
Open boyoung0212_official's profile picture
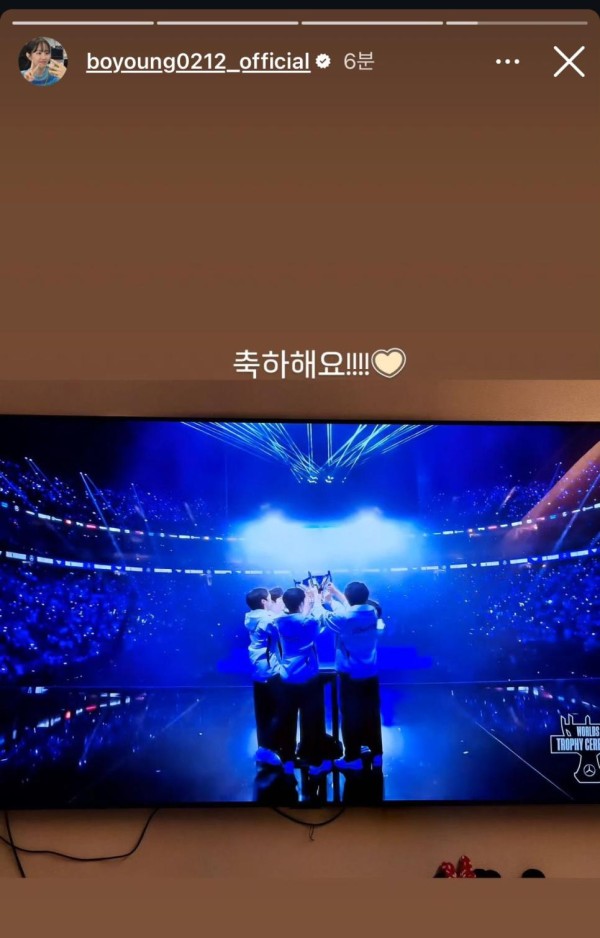[43, 62]
